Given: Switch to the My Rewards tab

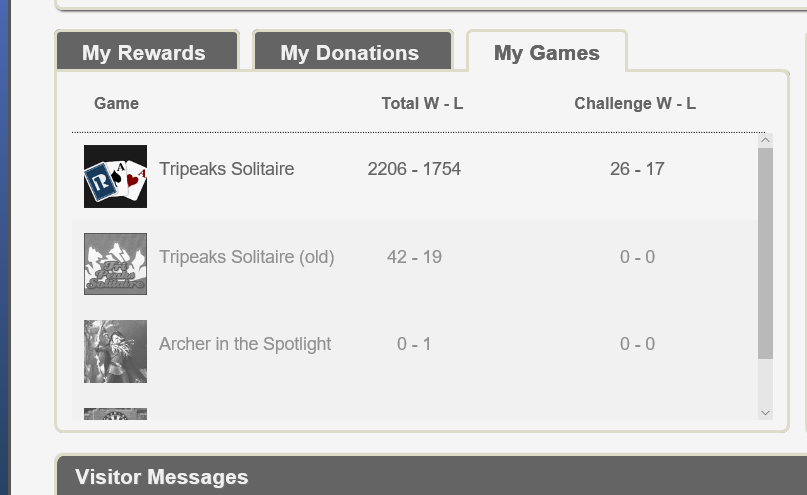Looking at the screenshot, I should tap(144, 53).
